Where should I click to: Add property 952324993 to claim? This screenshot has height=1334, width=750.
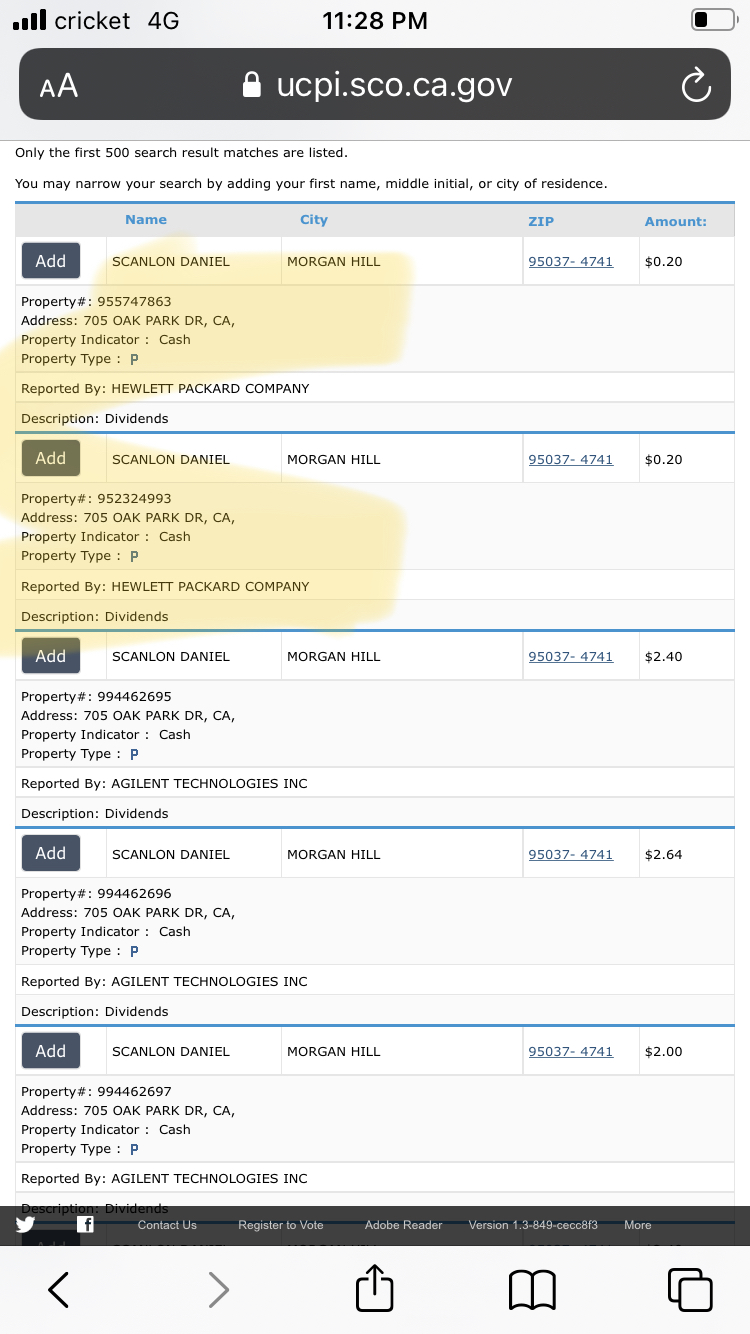pos(51,458)
